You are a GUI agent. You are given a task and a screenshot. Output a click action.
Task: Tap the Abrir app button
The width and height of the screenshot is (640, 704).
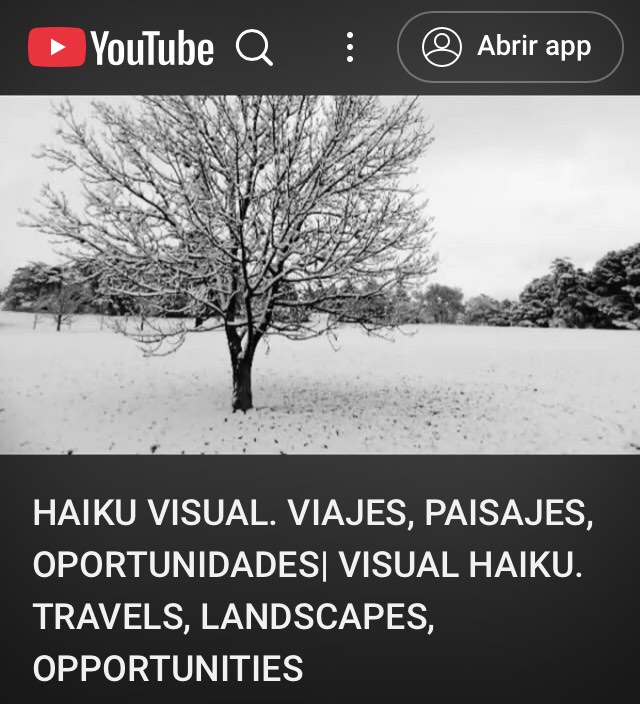[510, 47]
